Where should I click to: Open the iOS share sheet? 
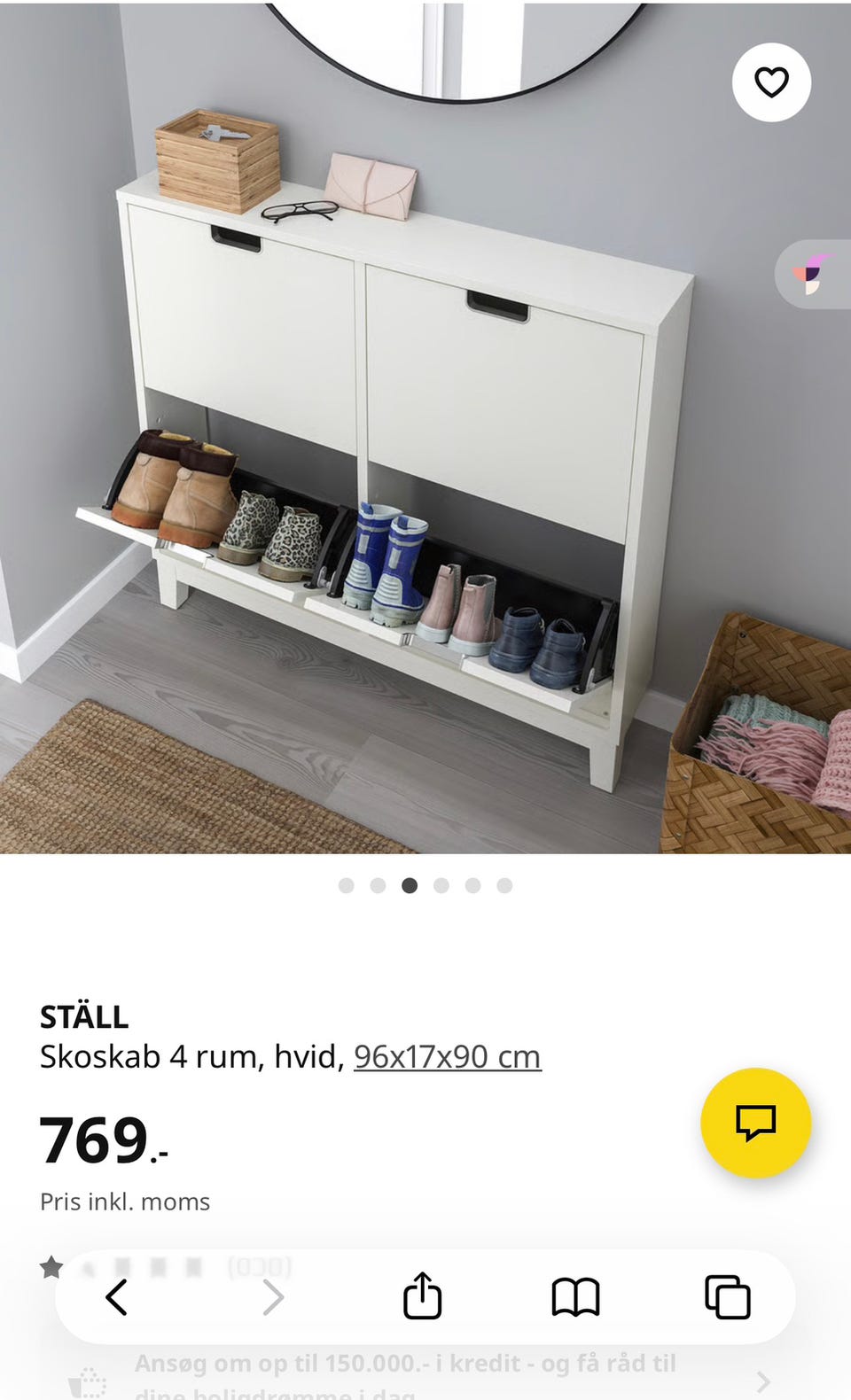424,1297
